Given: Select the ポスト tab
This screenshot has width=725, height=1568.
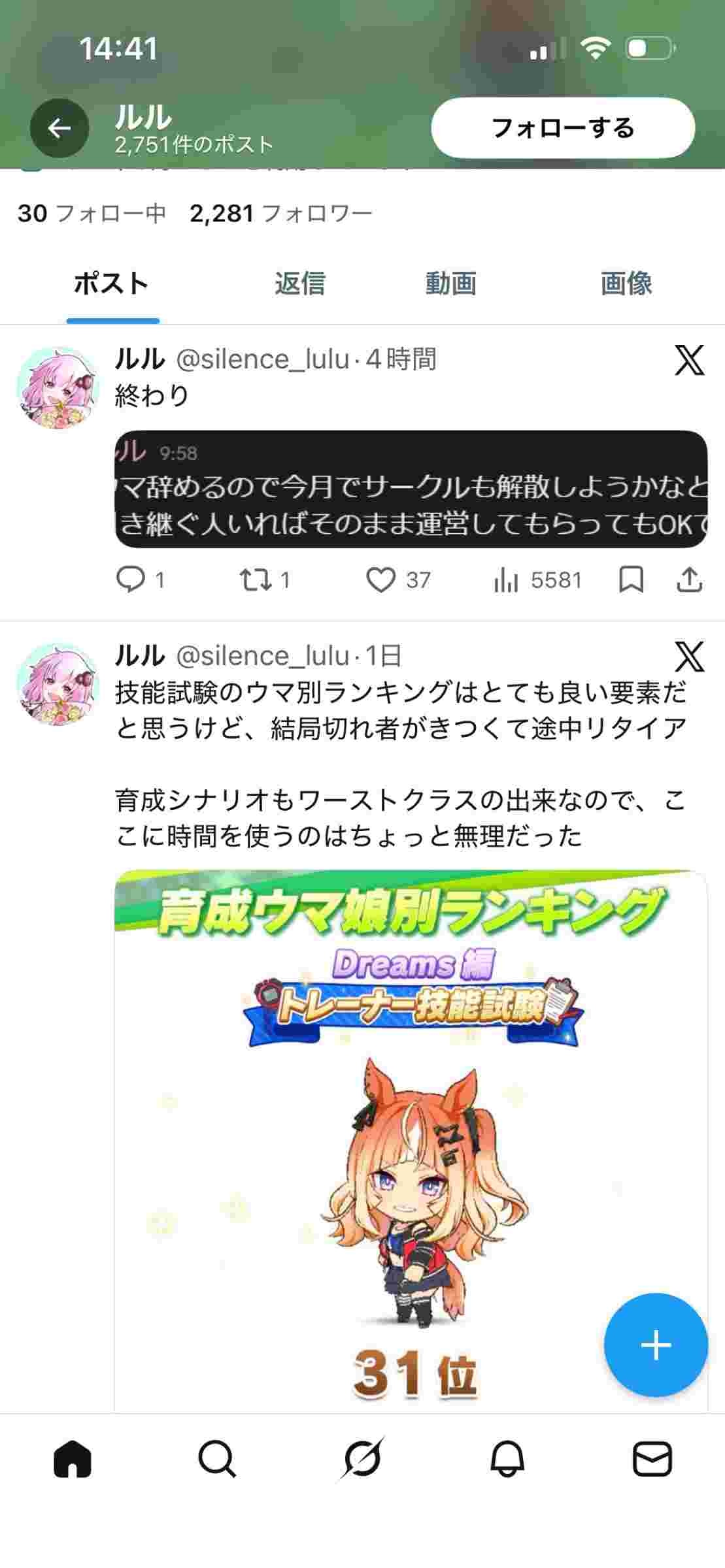Looking at the screenshot, I should click(112, 284).
